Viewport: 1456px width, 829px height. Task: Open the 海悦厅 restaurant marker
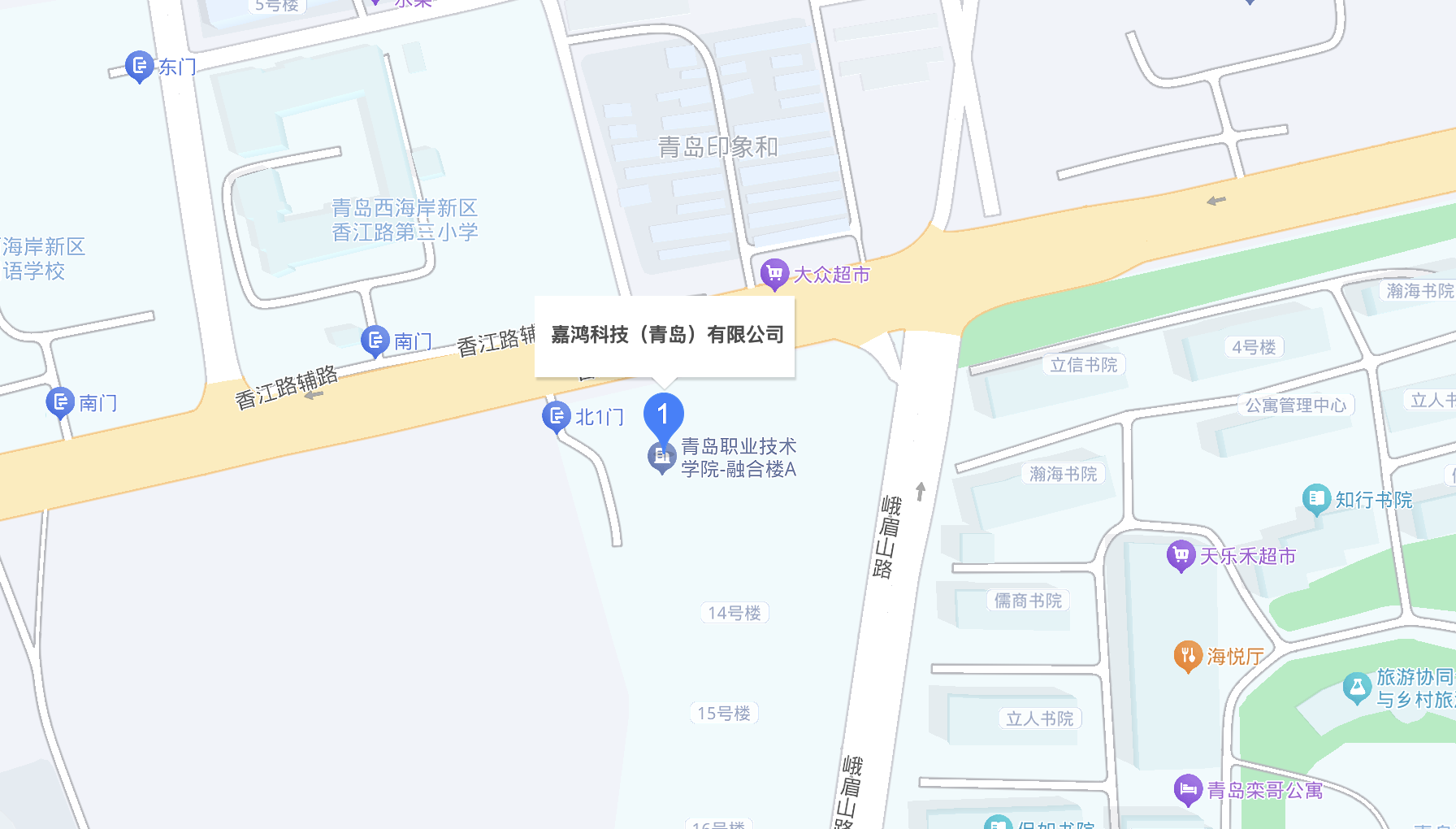point(1188,655)
